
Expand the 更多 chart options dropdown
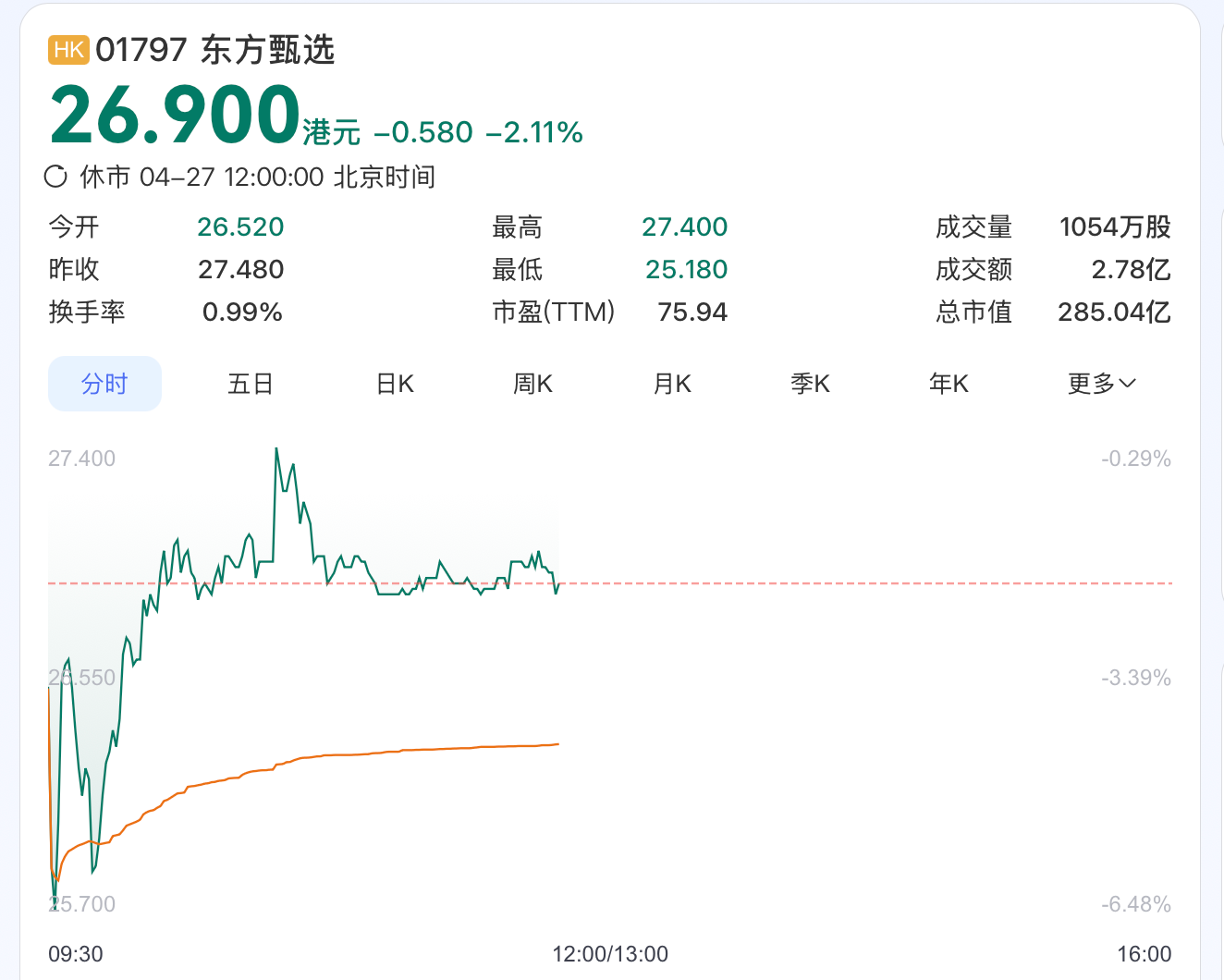(x=1101, y=384)
